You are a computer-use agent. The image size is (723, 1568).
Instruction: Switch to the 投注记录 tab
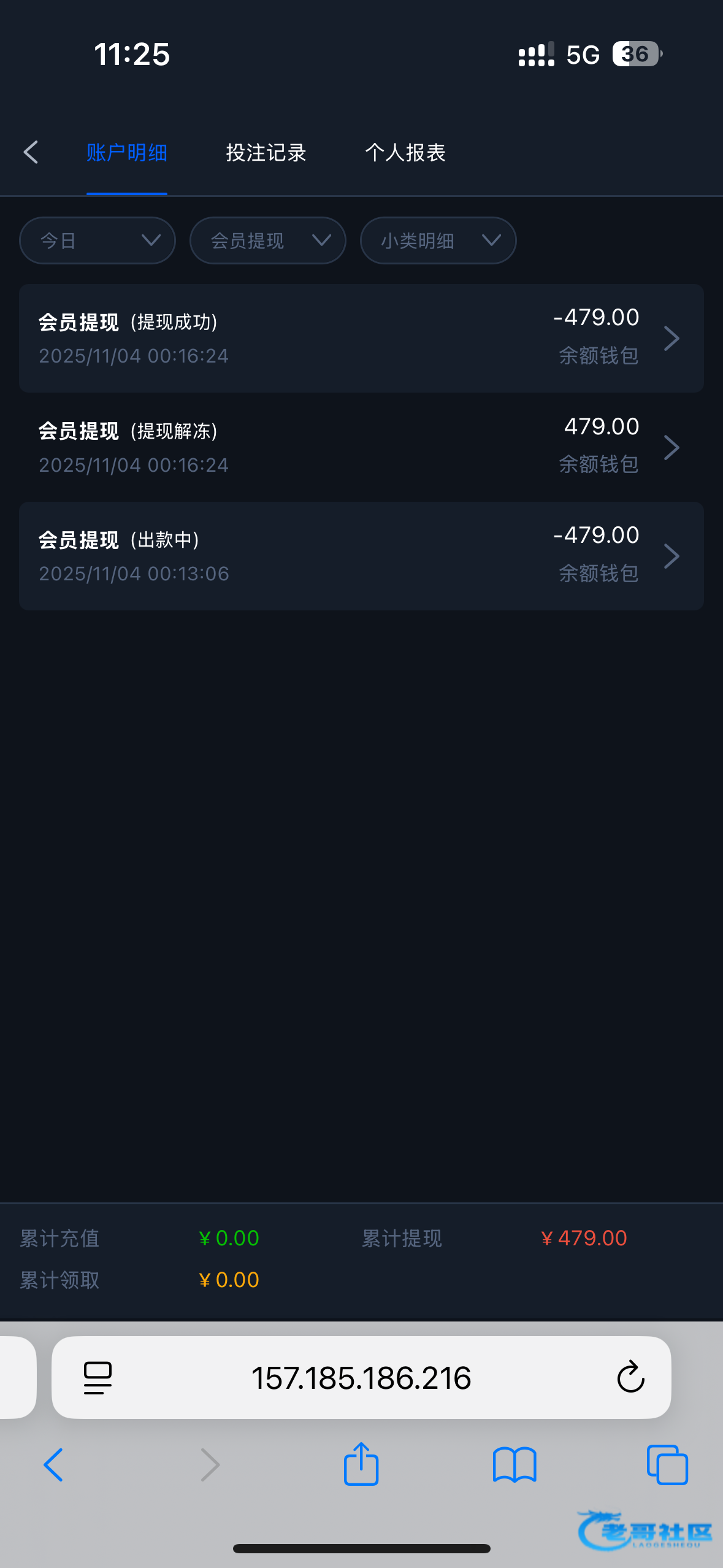click(266, 152)
